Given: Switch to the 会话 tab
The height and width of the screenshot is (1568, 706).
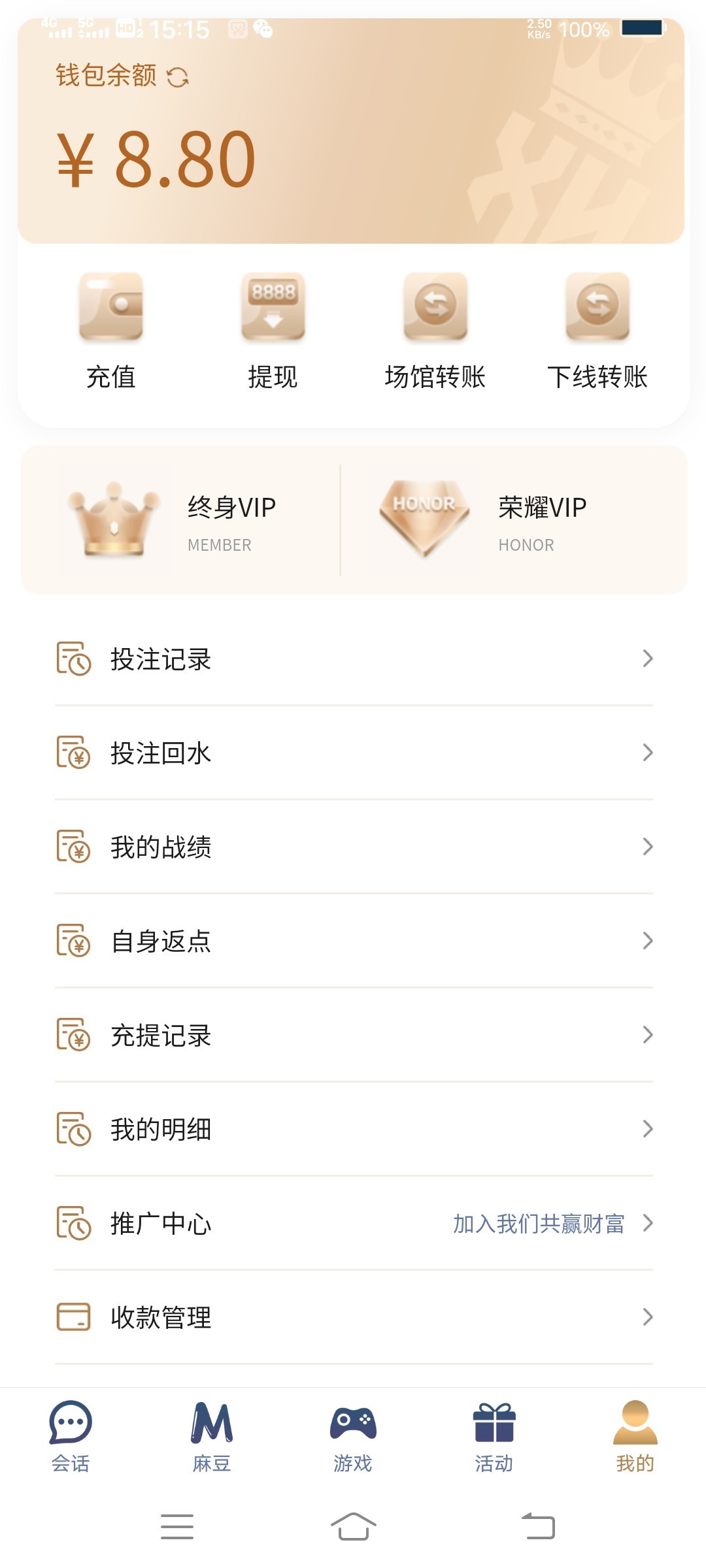Looking at the screenshot, I should (x=71, y=1436).
